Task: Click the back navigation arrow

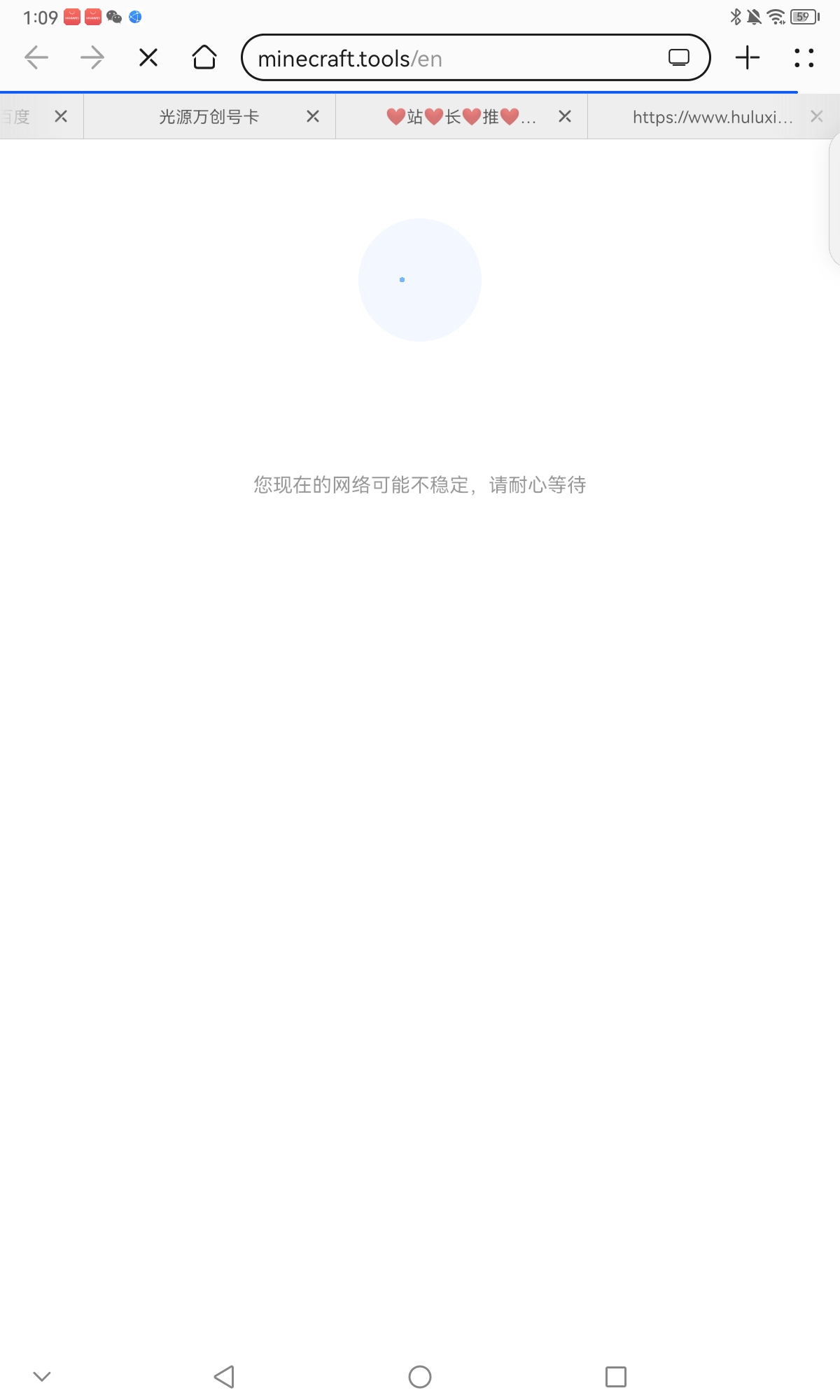Action: (x=37, y=57)
